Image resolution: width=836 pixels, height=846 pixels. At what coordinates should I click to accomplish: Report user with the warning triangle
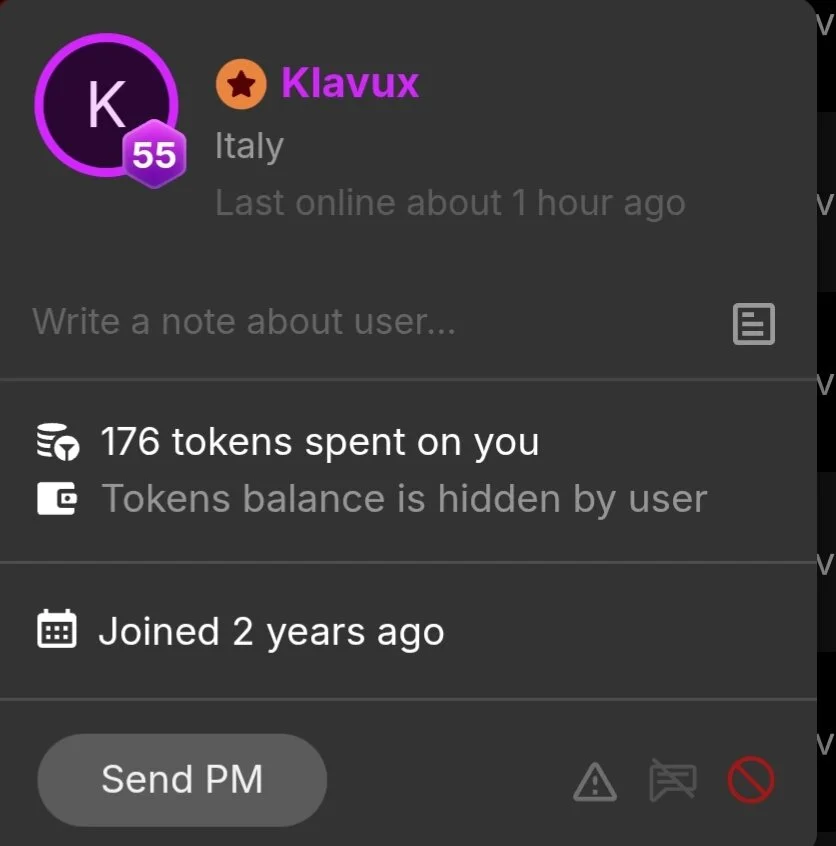[x=595, y=781]
